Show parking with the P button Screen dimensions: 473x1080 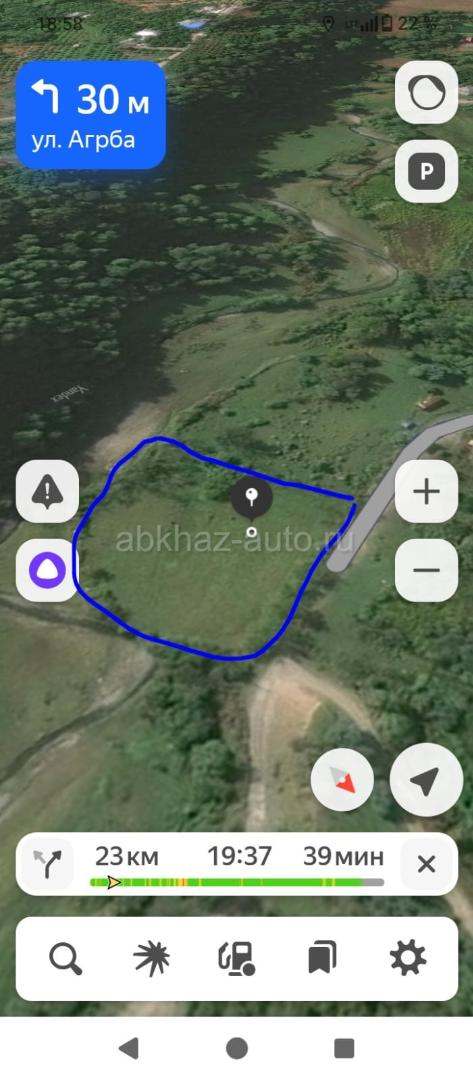(426, 171)
